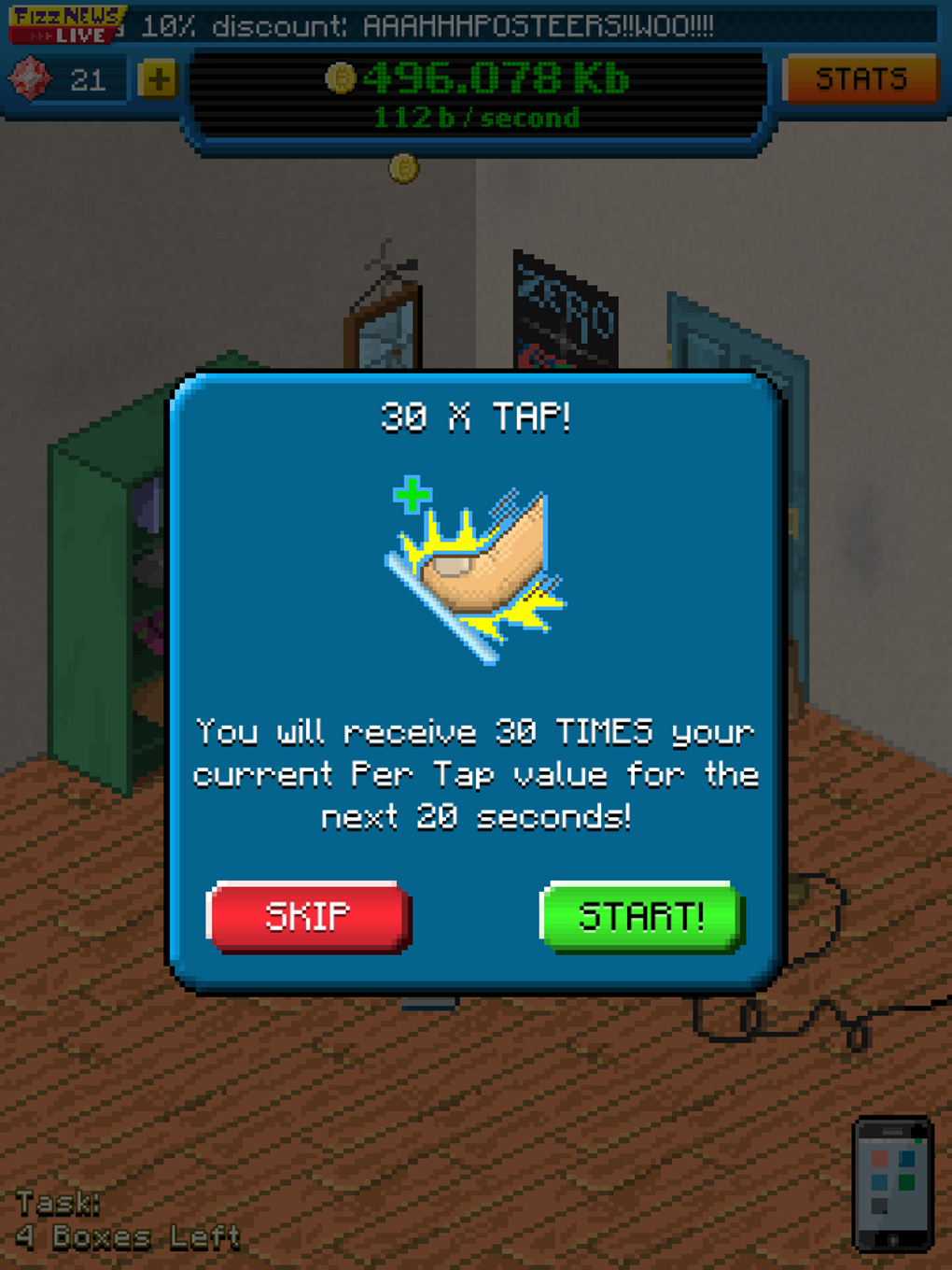
Task: Skip the 30 X Tap offer
Action: pos(308,916)
